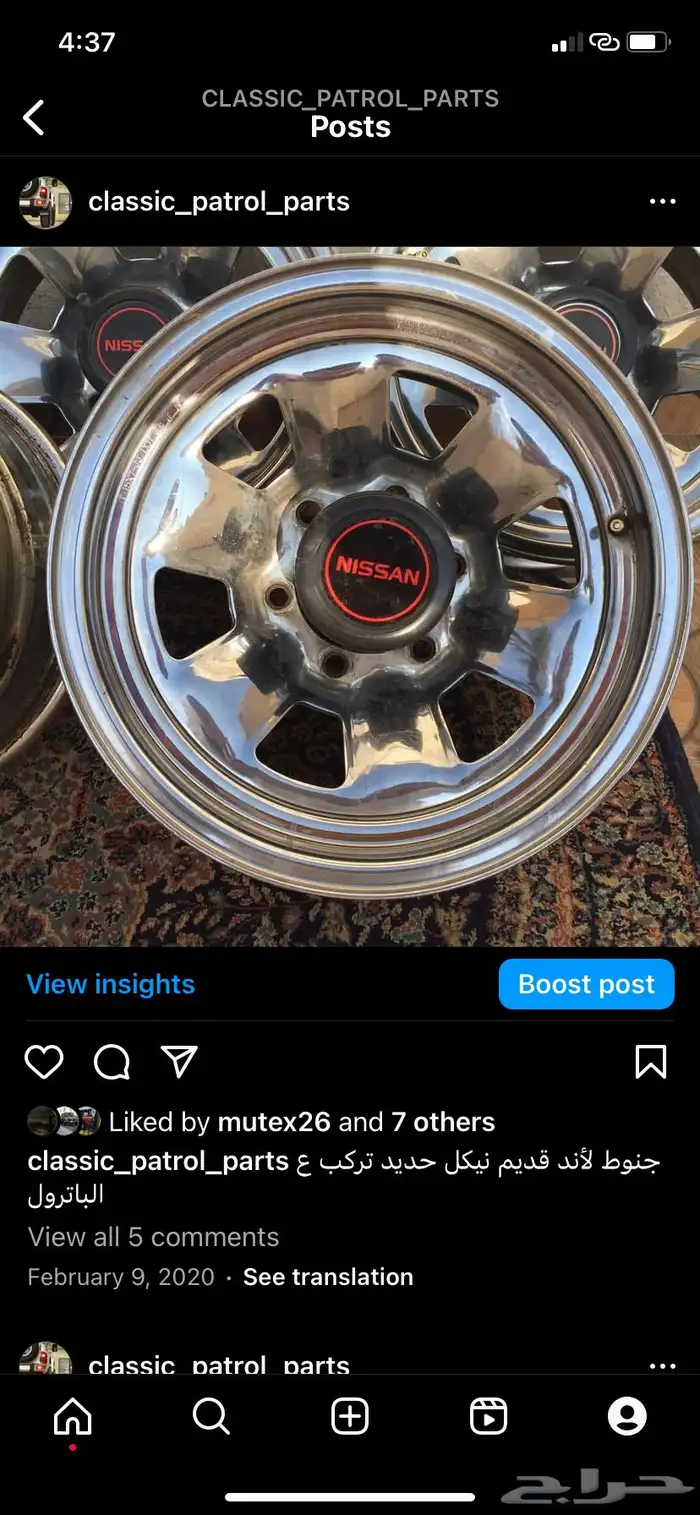This screenshot has height=1515, width=700.
Task: Save the post with the bookmark icon
Action: coord(651,1061)
